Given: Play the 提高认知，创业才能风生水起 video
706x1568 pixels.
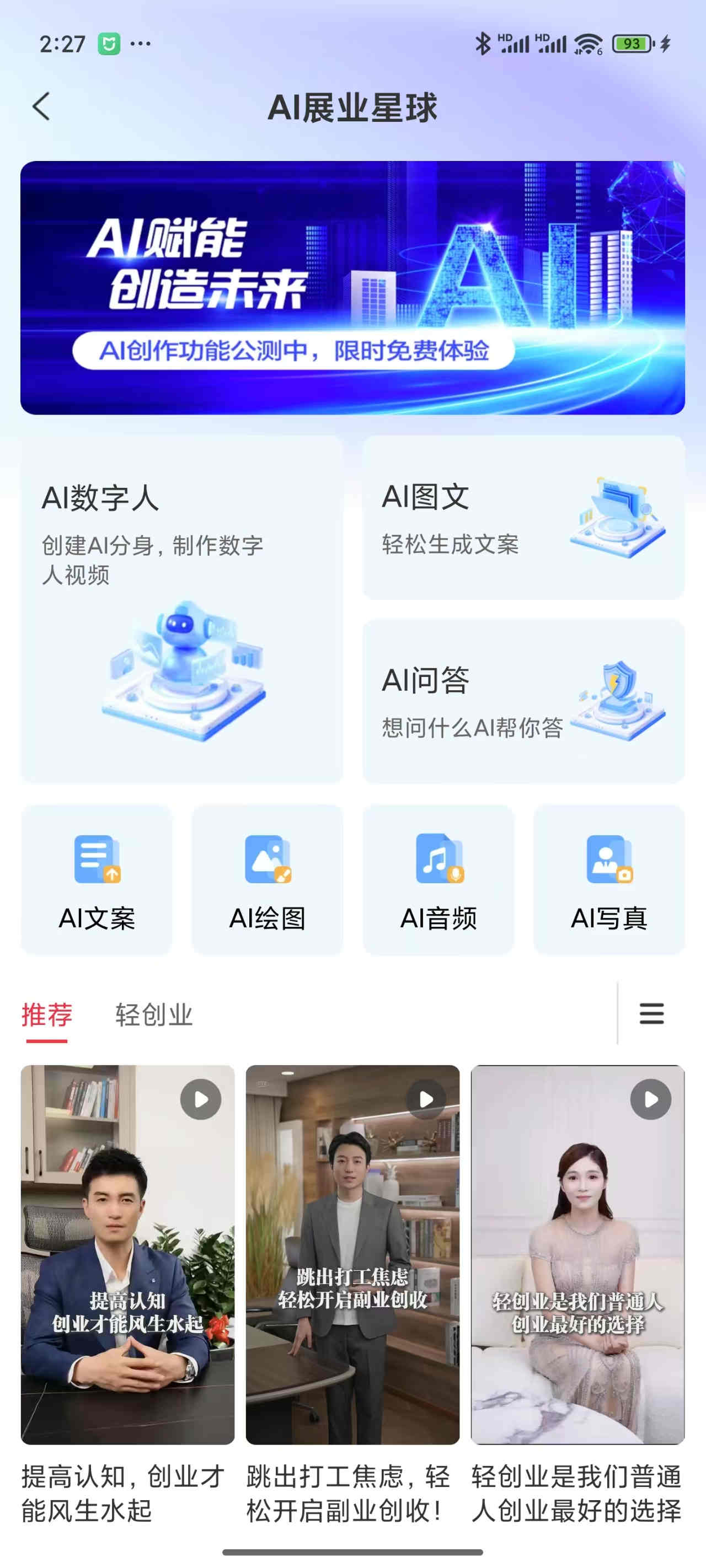Looking at the screenshot, I should point(128,1254).
